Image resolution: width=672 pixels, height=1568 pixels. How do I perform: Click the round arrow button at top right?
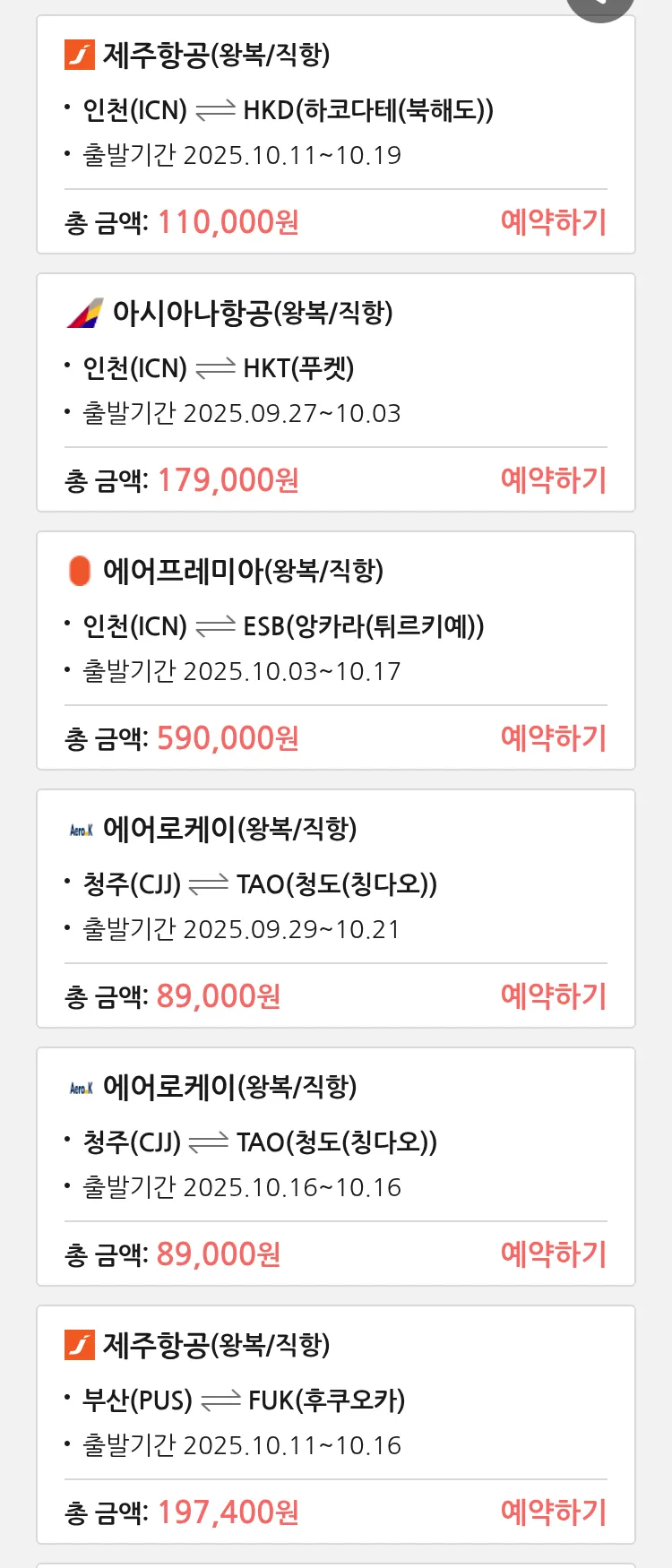[x=599, y=4]
